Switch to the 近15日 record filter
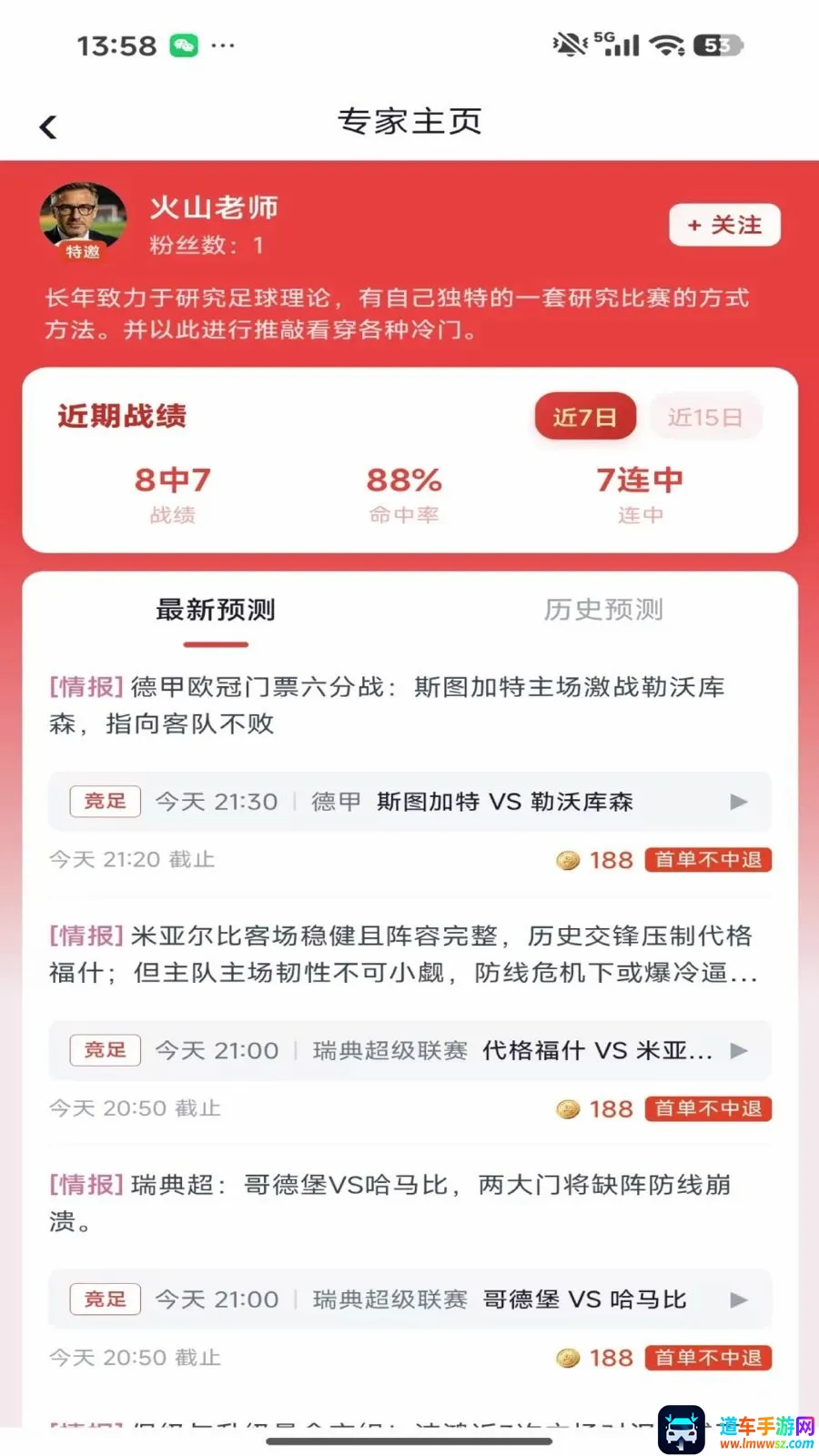 pos(705,417)
